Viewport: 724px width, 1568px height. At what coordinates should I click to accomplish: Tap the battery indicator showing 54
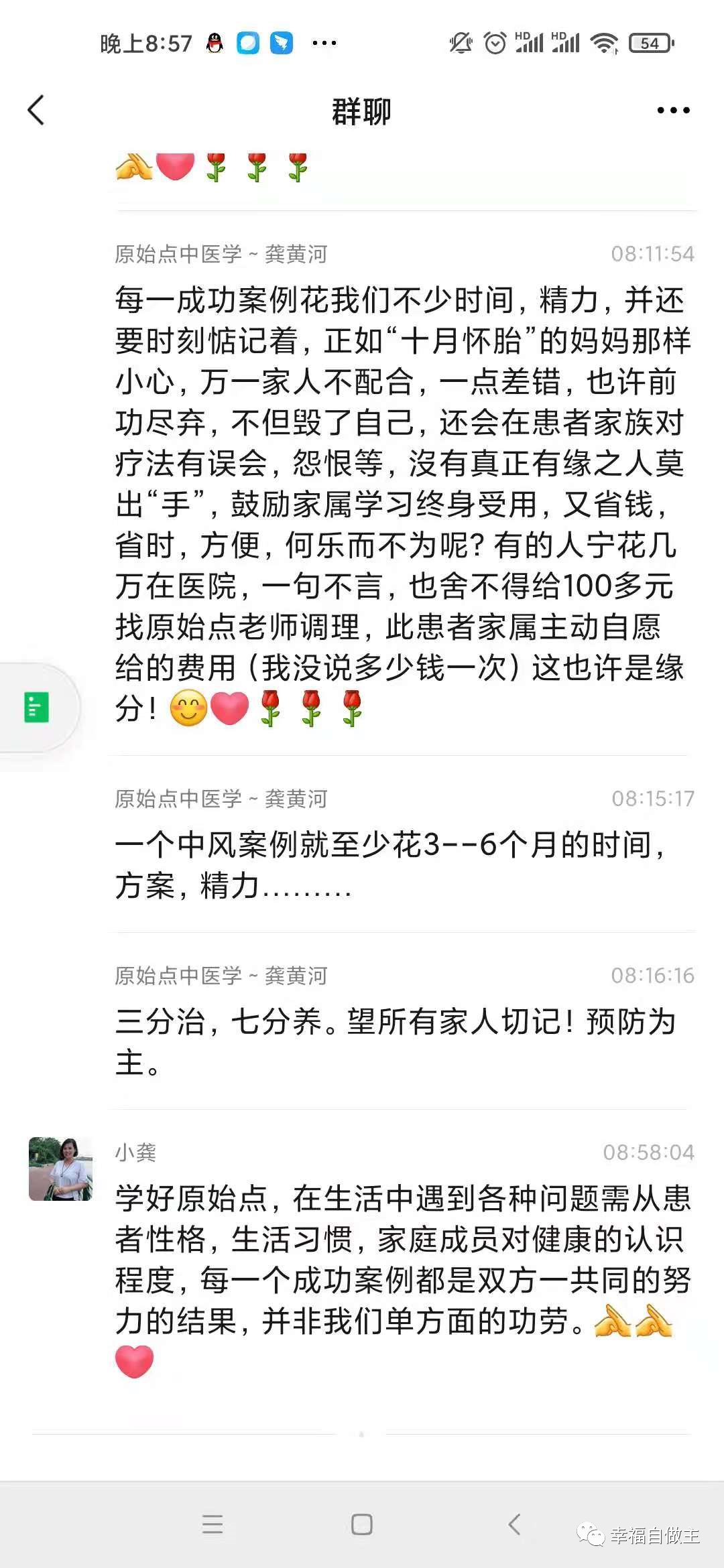[647, 42]
